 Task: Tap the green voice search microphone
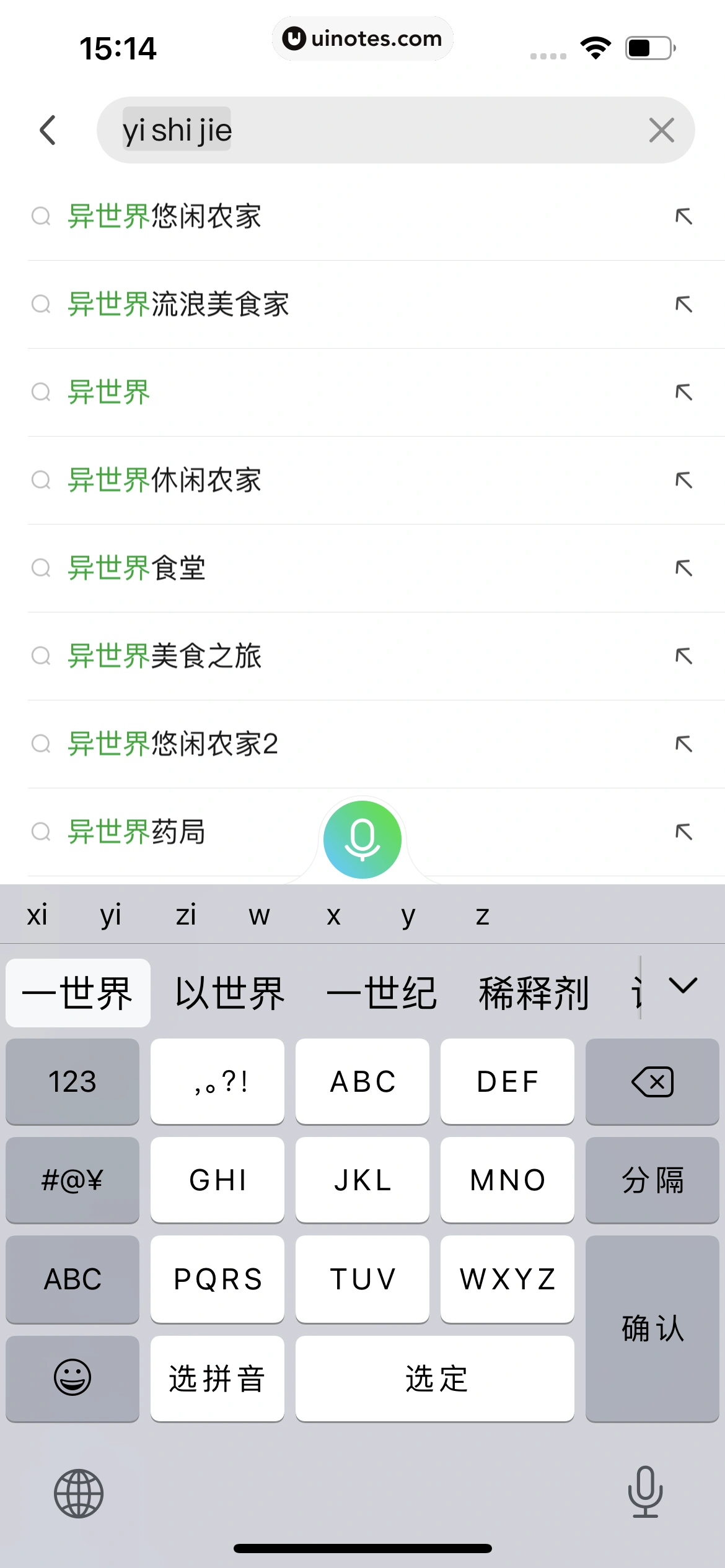[x=362, y=839]
